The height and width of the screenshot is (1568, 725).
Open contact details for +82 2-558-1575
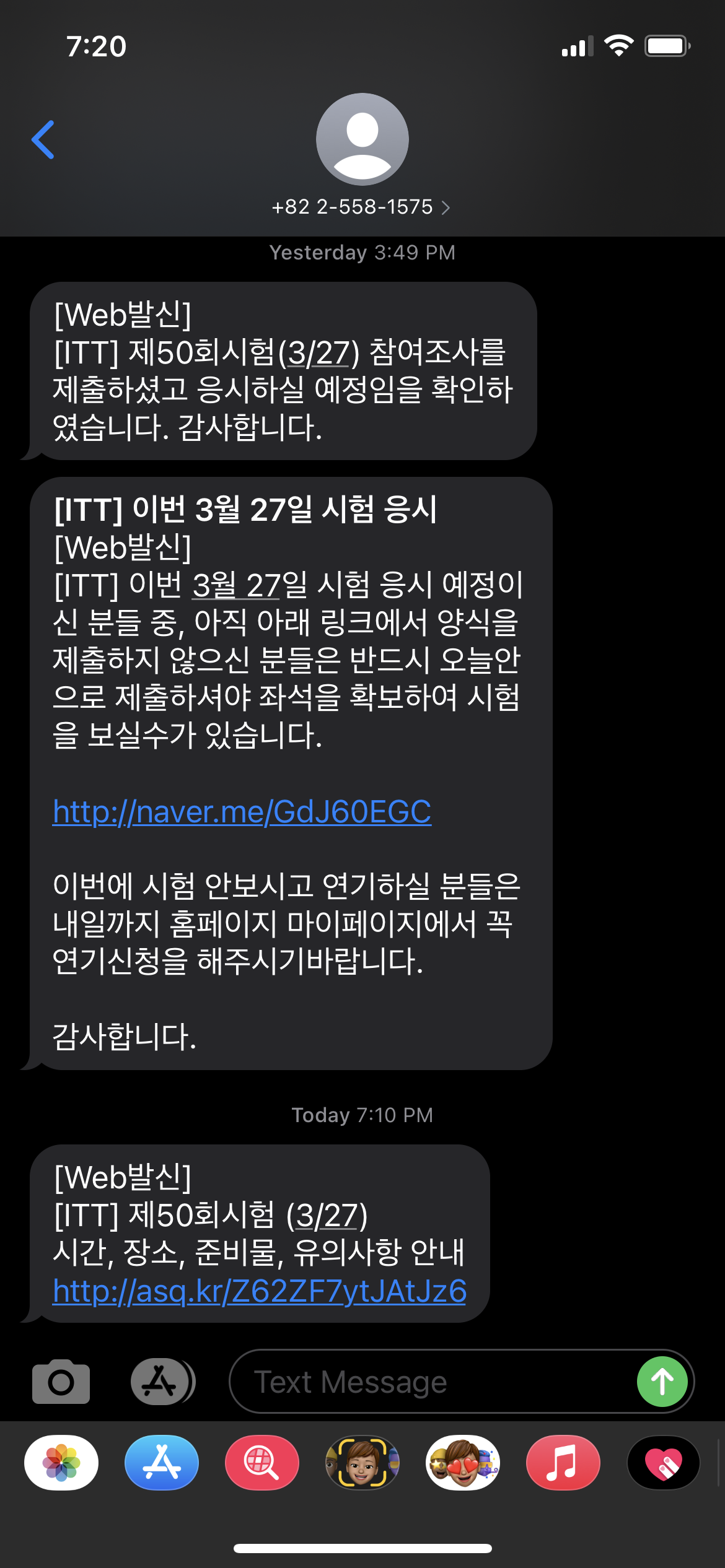tap(361, 207)
